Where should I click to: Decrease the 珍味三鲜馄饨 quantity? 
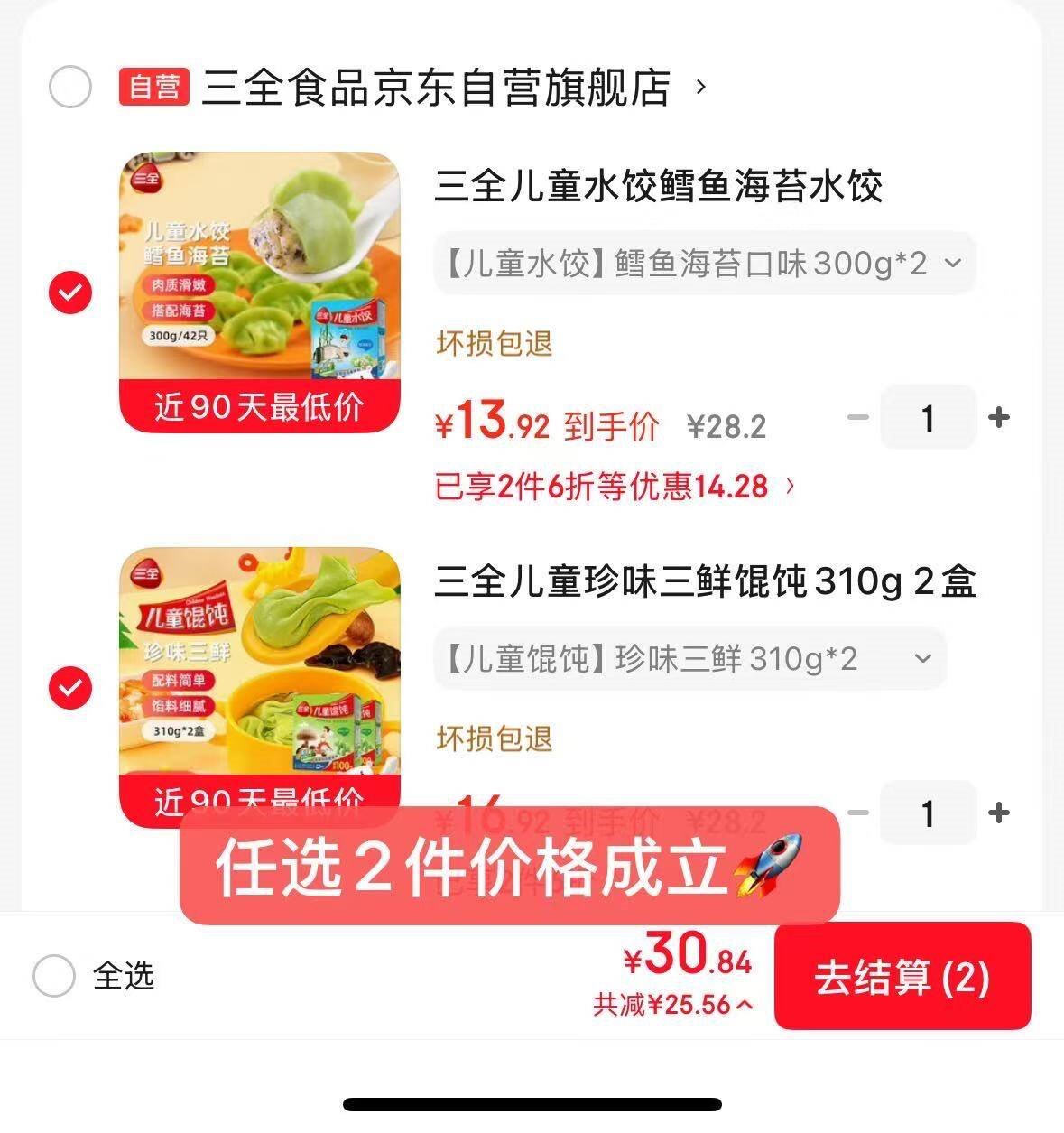pos(858,813)
